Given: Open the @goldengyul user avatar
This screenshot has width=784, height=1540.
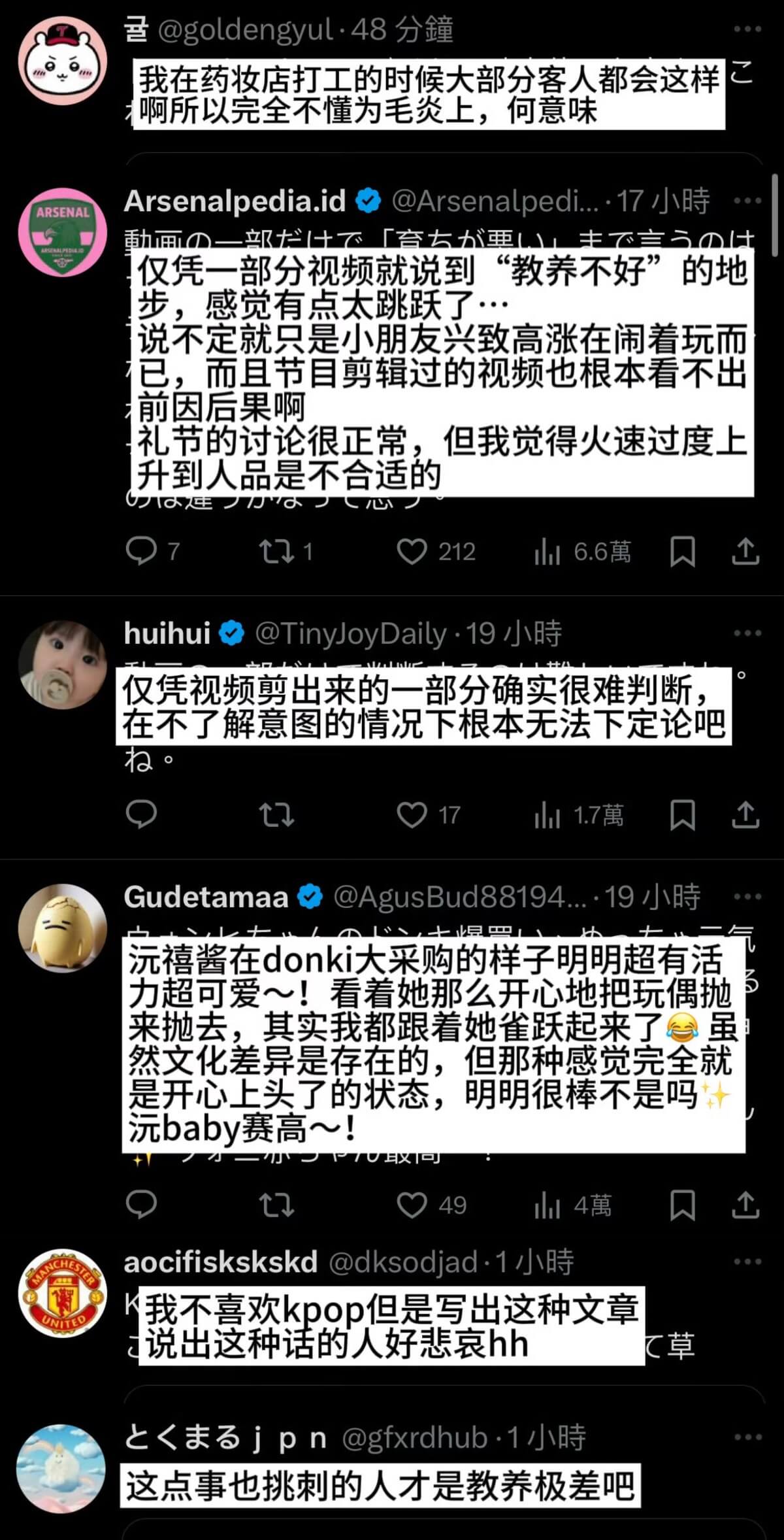Looking at the screenshot, I should (x=63, y=61).
